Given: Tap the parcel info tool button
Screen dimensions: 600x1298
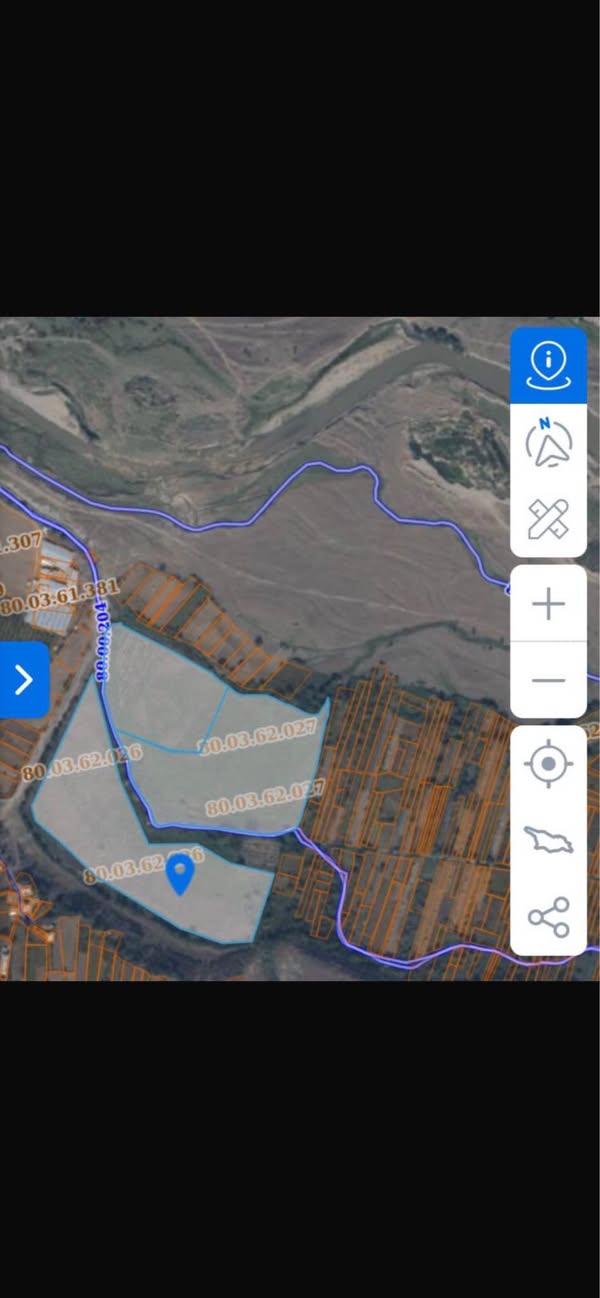Looking at the screenshot, I should [548, 365].
